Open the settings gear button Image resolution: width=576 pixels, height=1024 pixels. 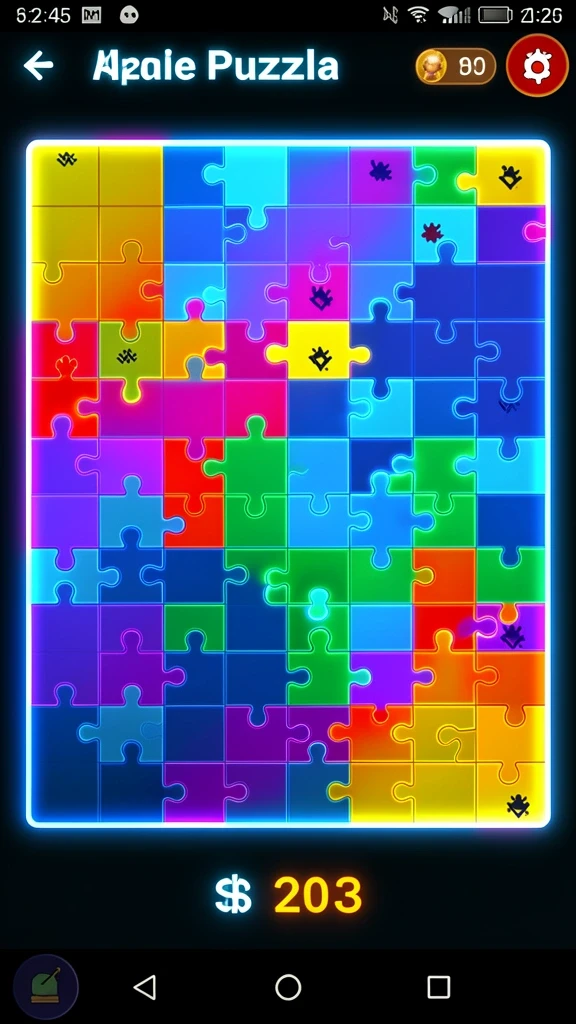click(537, 65)
